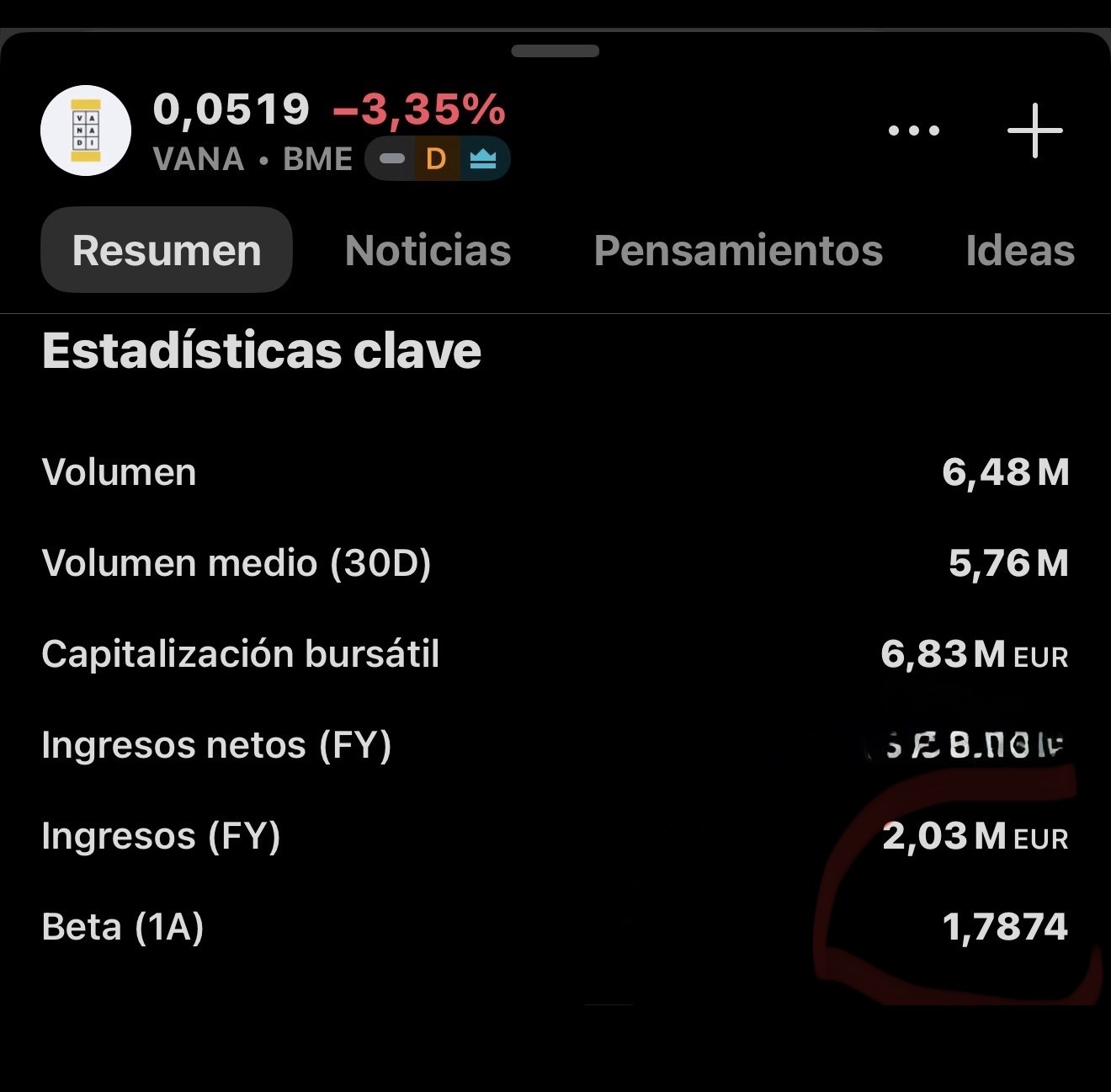Image resolution: width=1111 pixels, height=1092 pixels.
Task: Switch to the Noticias tab
Action: (428, 250)
